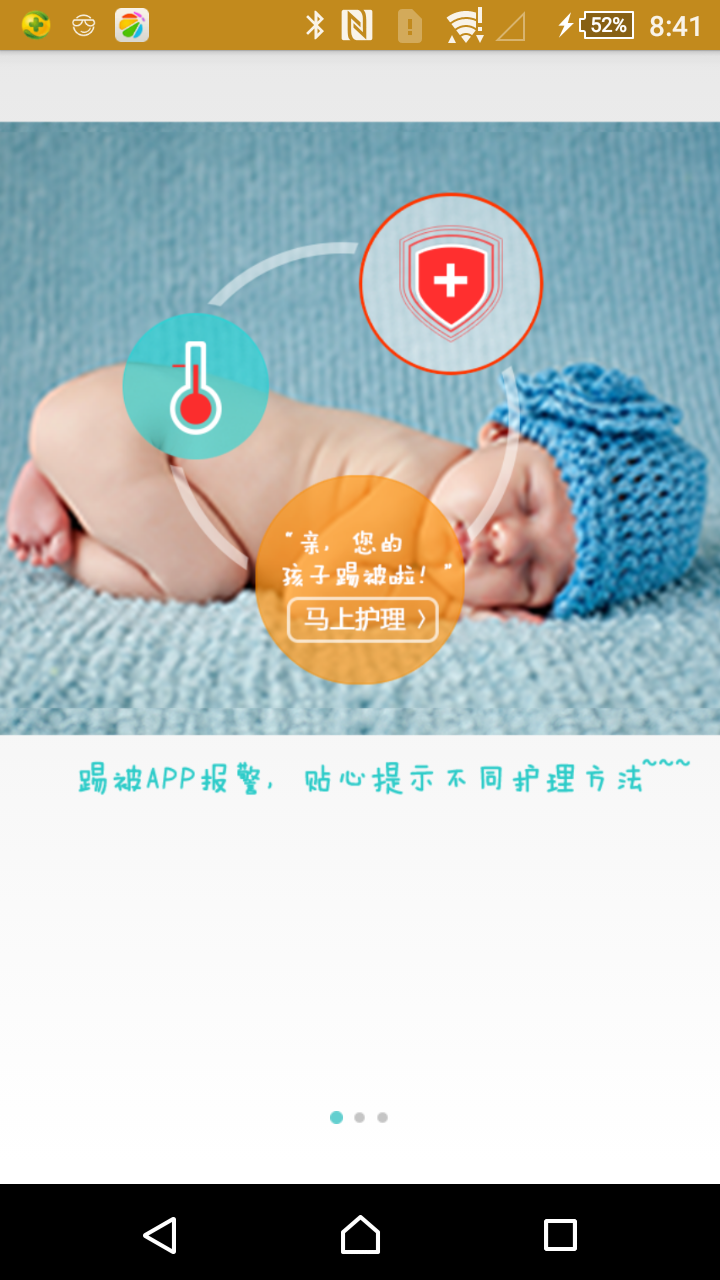Jump to the second onboarding page dot

[360, 1117]
